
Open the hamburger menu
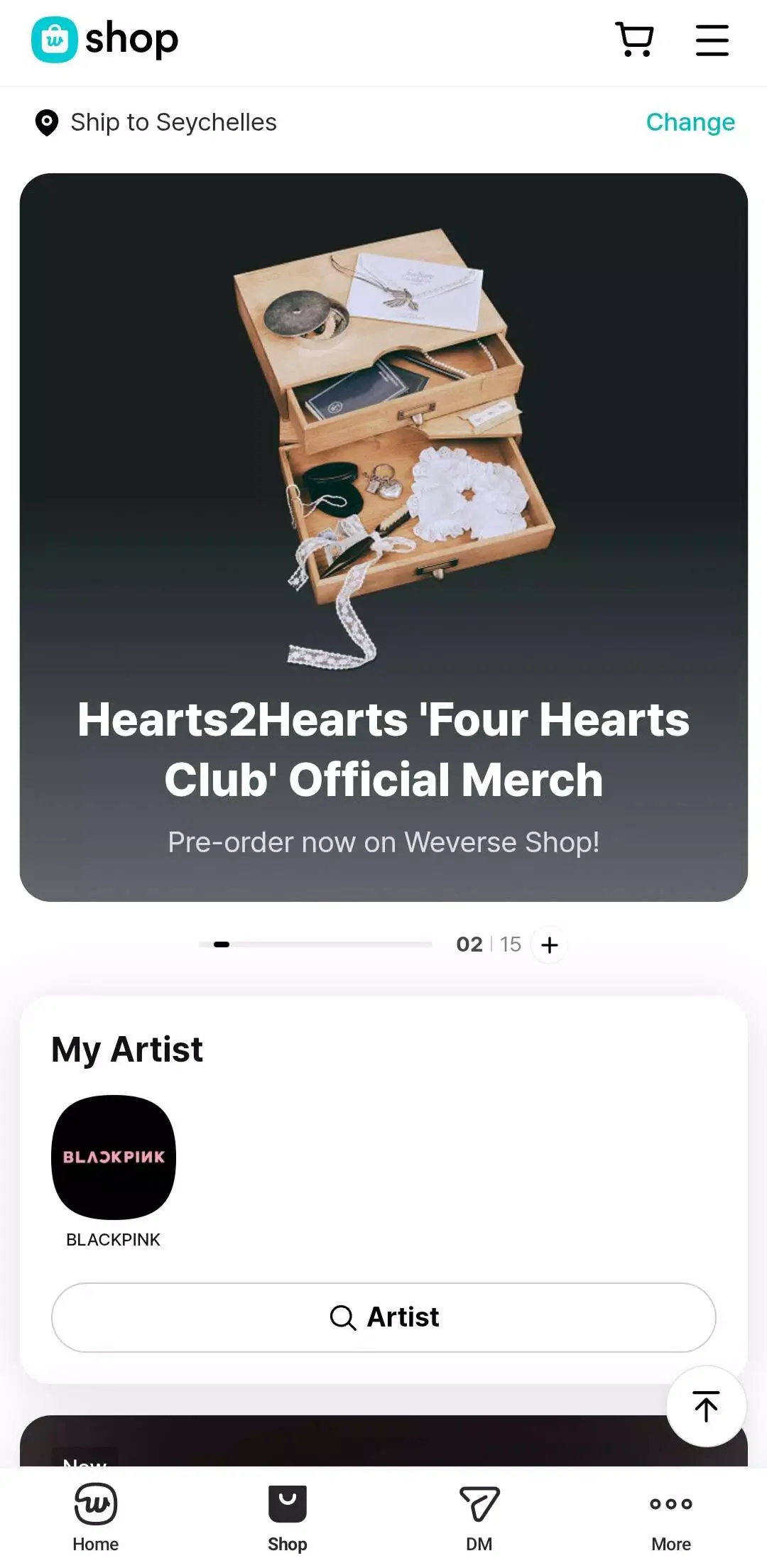(712, 40)
